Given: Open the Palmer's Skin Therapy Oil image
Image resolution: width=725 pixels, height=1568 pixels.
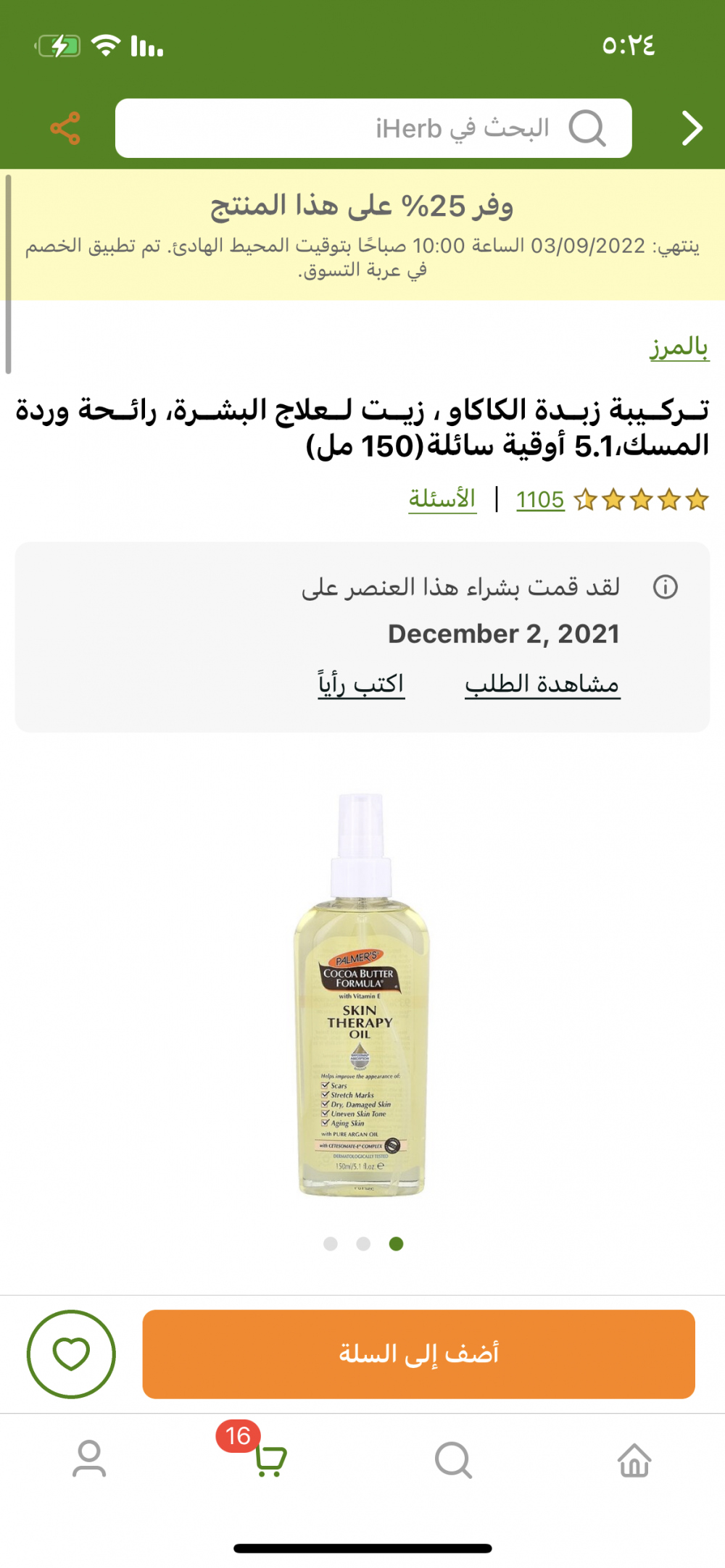Looking at the screenshot, I should pos(361,994).
